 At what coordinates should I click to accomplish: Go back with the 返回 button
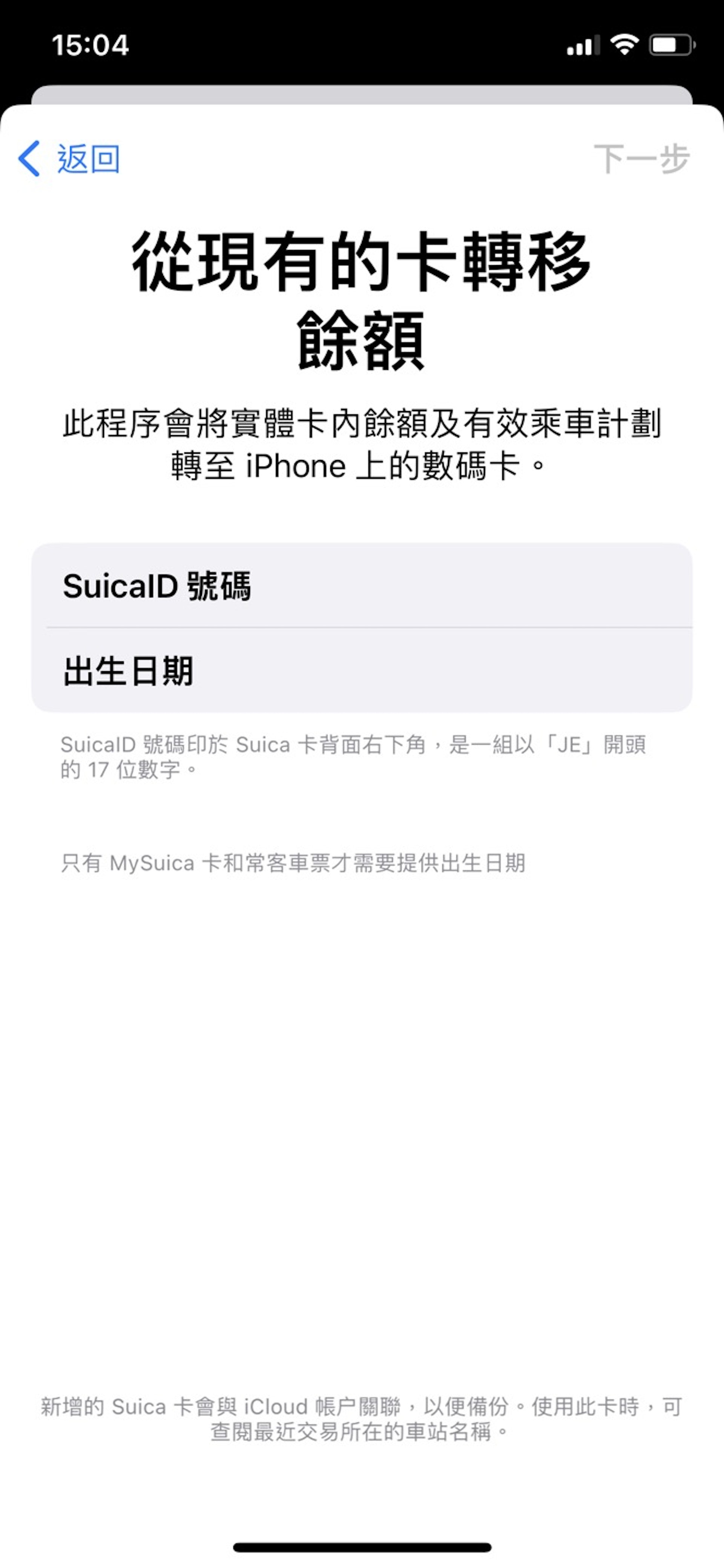pos(69,159)
